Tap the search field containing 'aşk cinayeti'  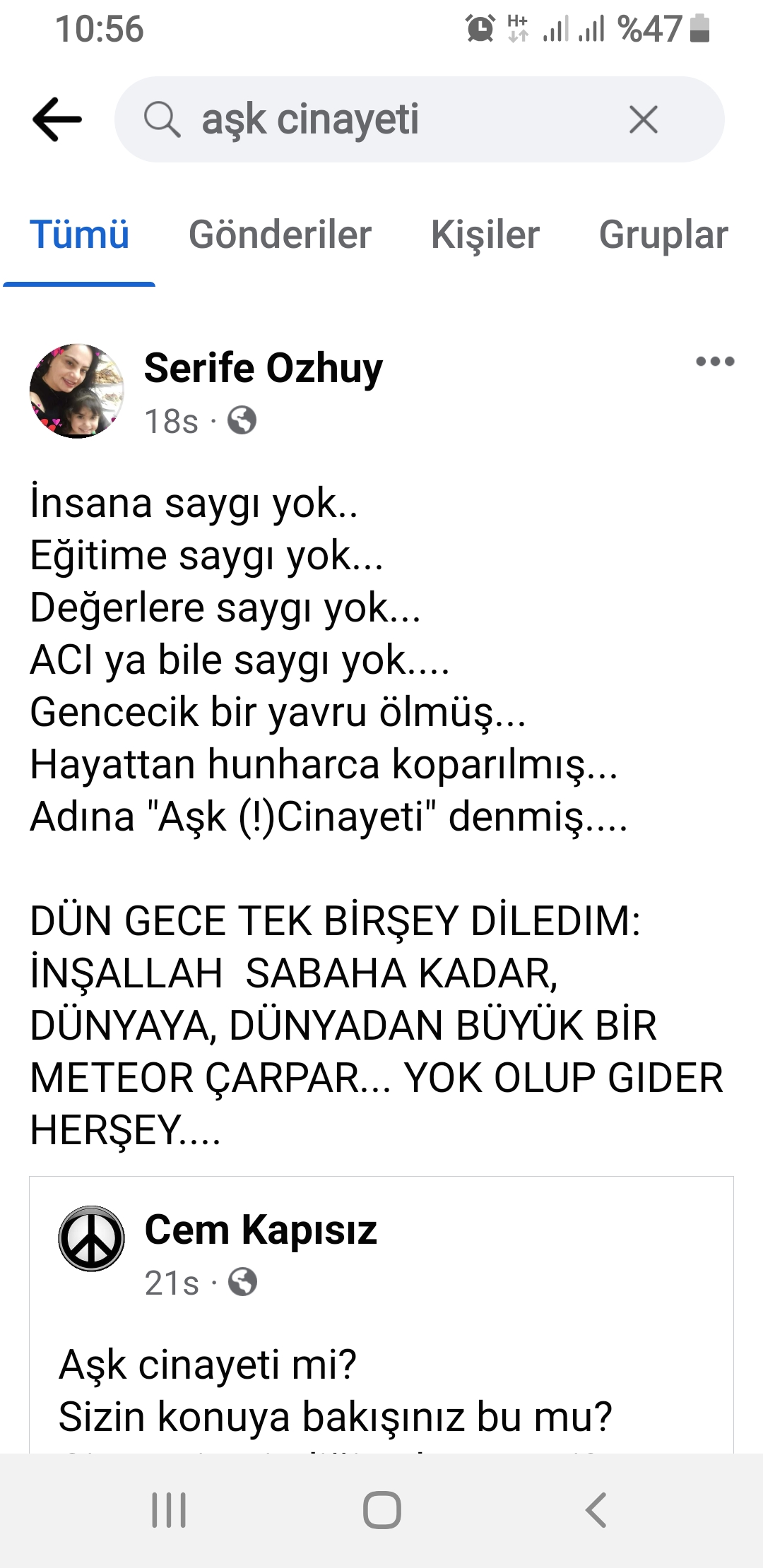(381, 119)
